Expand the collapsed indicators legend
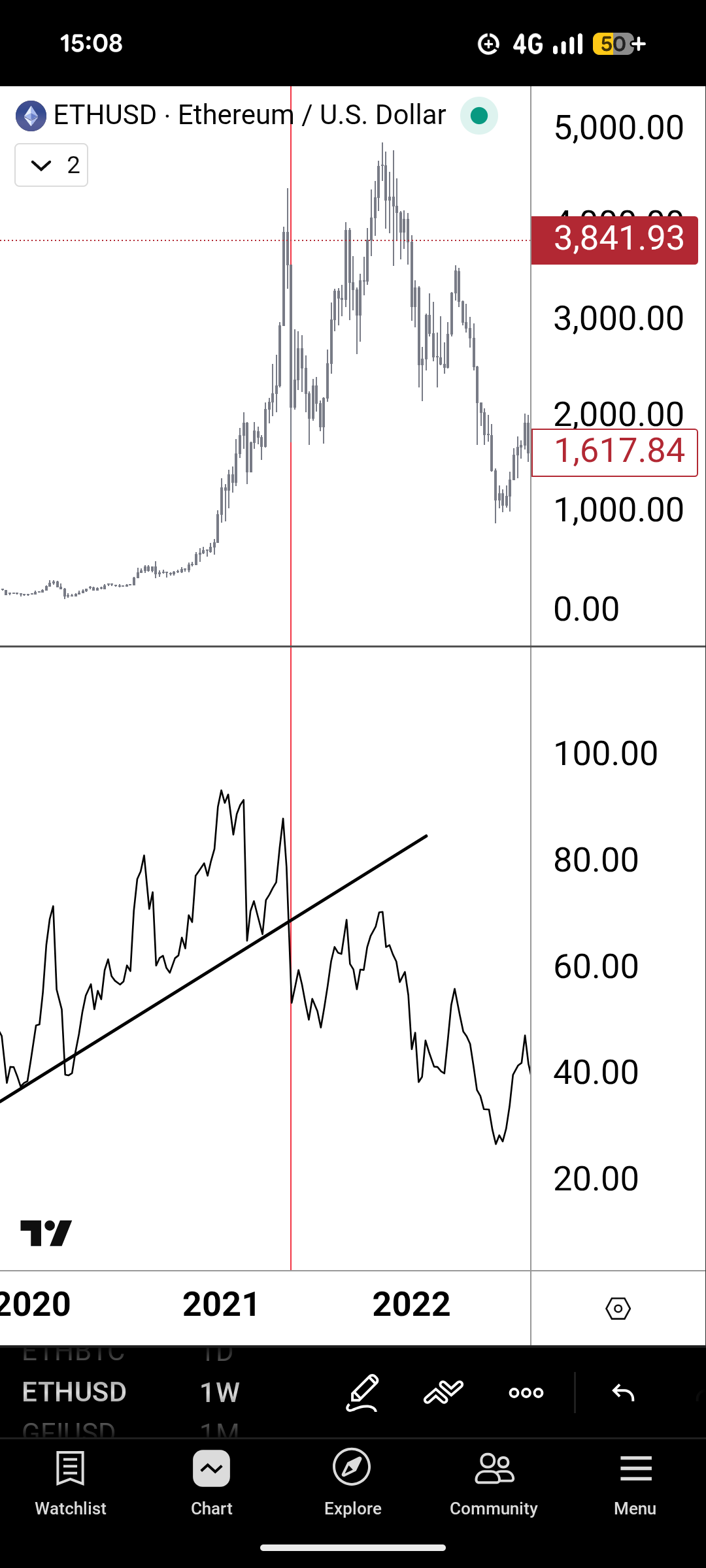Viewport: 706px width, 1568px height. (51, 165)
